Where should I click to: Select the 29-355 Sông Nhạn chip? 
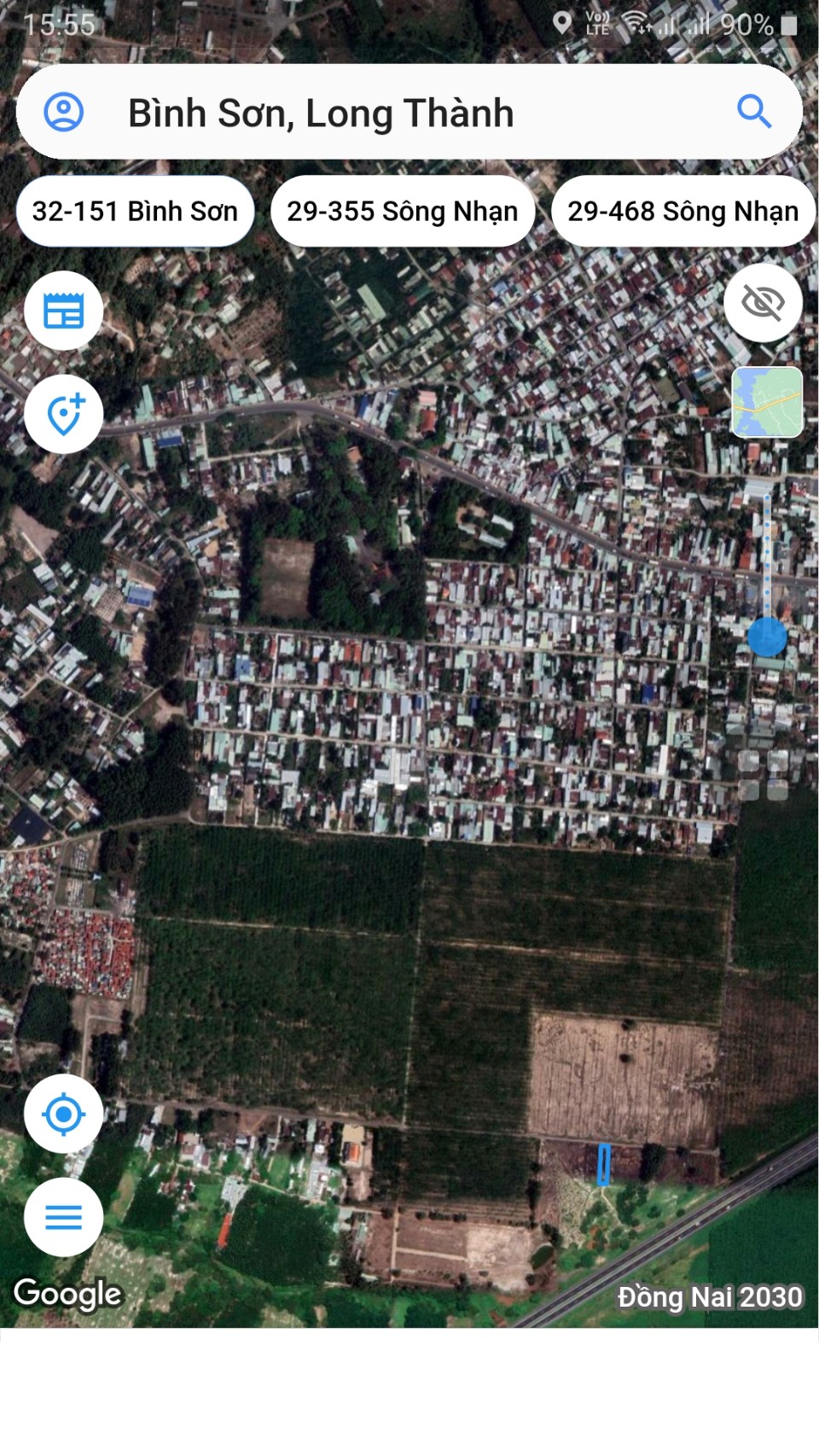[402, 211]
